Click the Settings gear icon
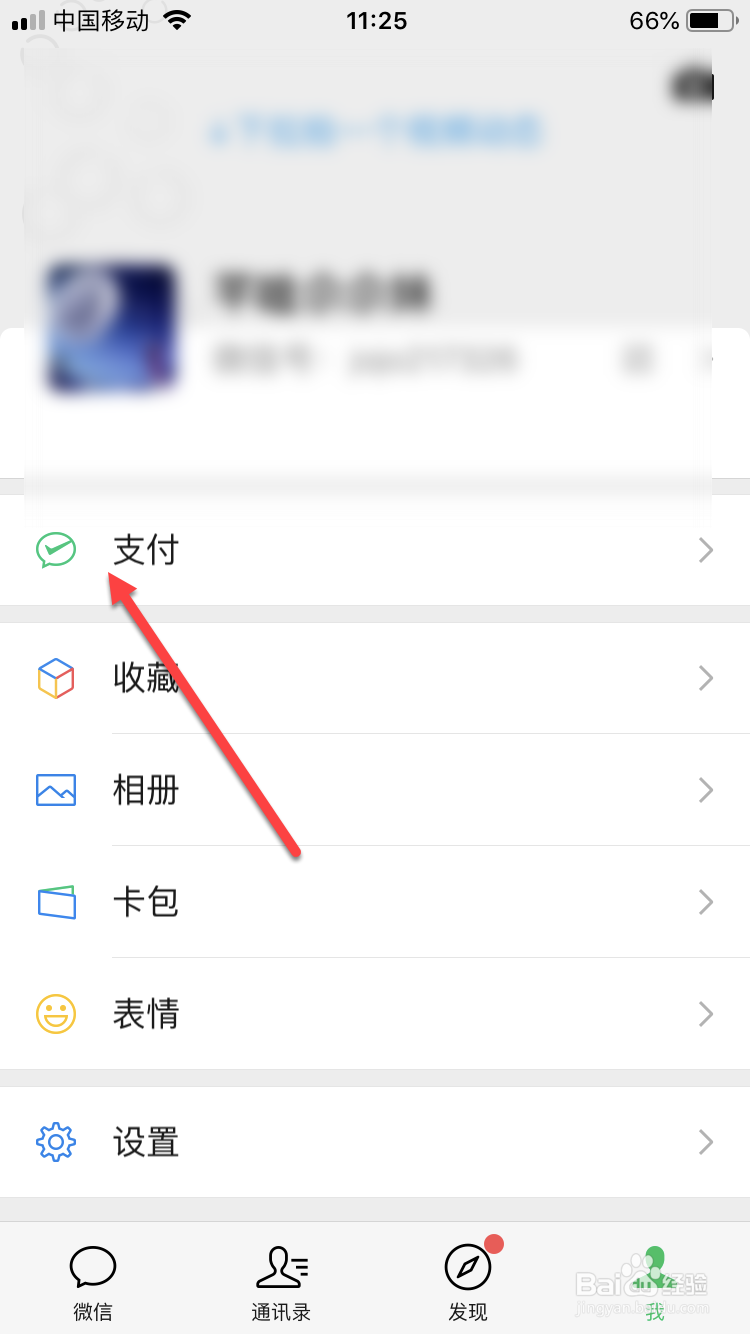Viewport: 750px width, 1334px height. point(57,1141)
